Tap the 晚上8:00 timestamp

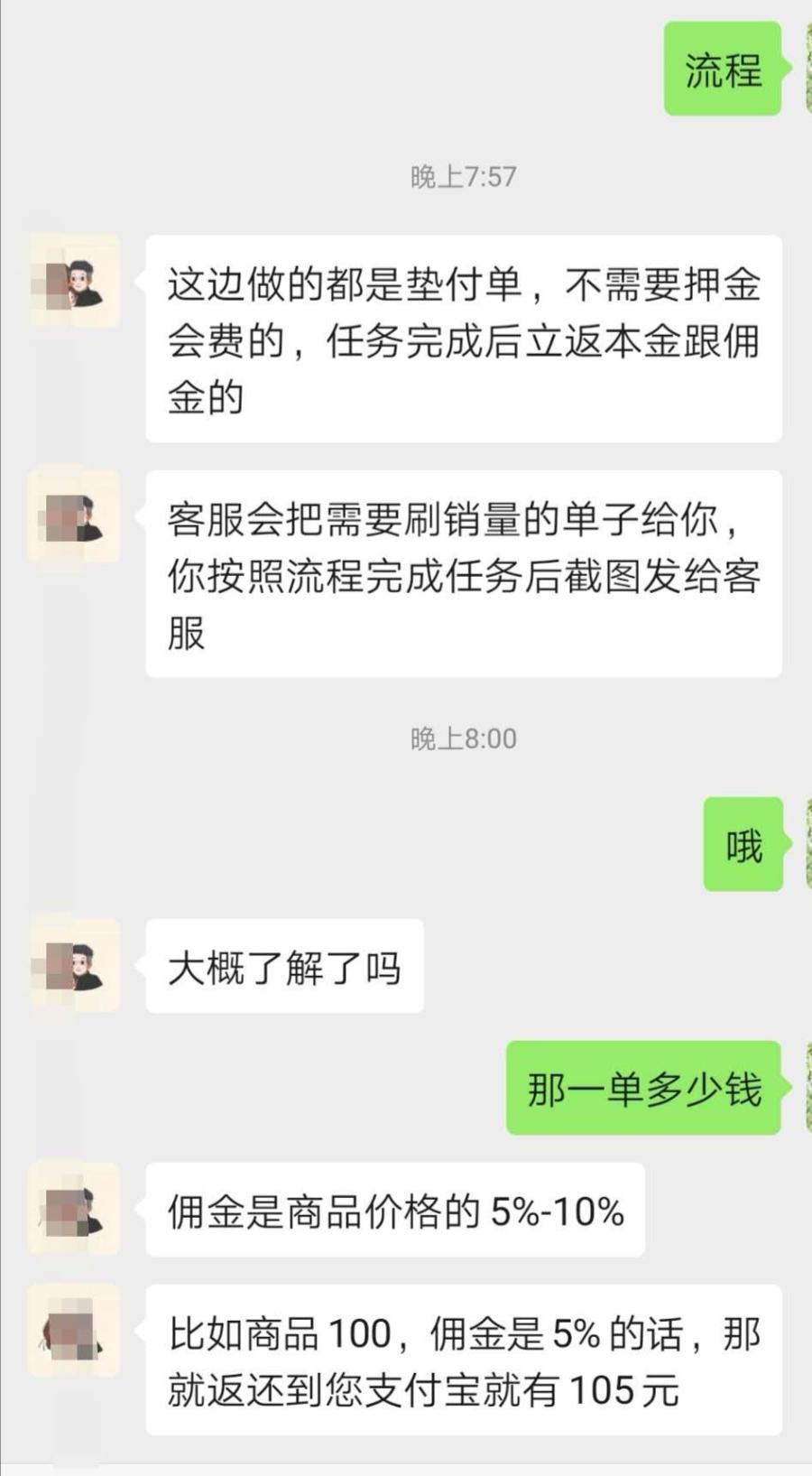(463, 738)
